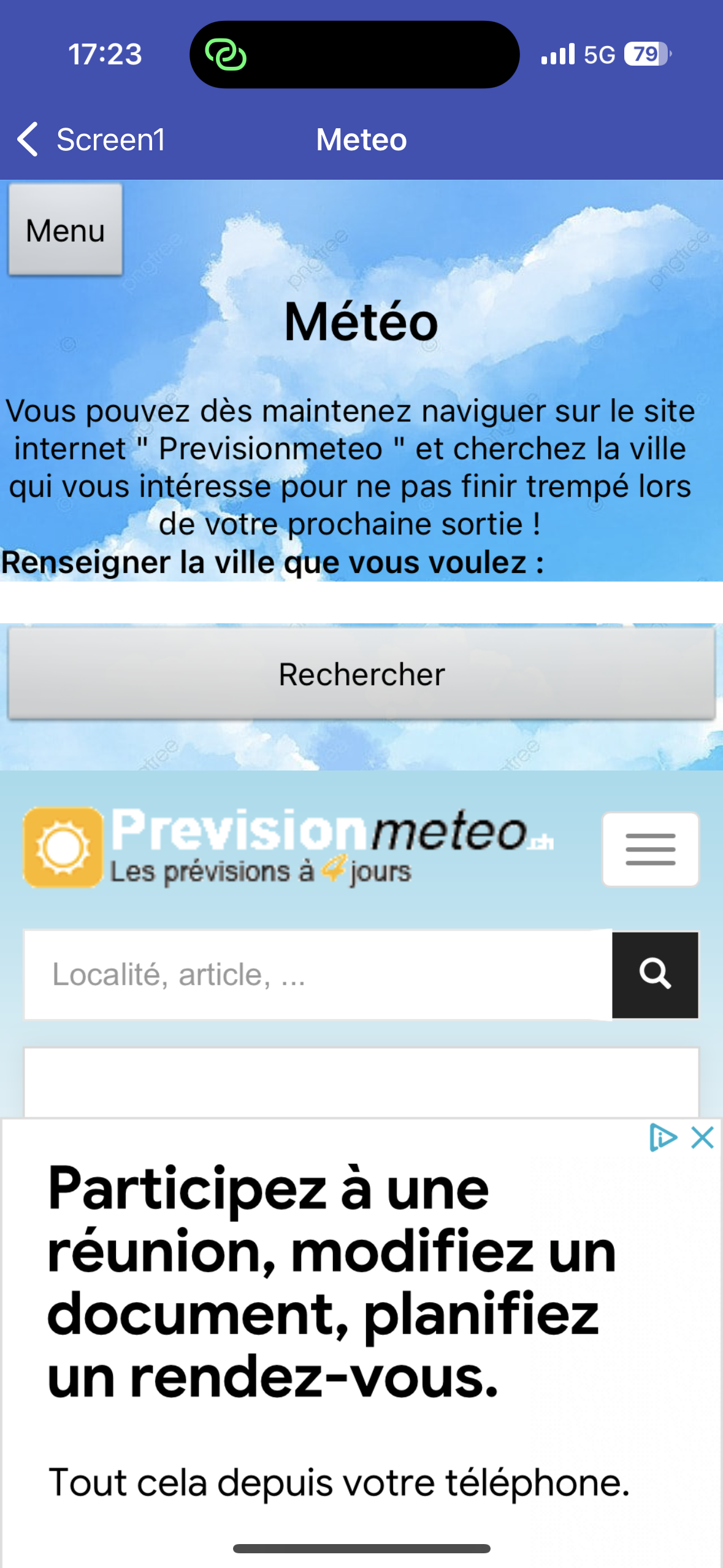This screenshot has width=723, height=1568.
Task: Tap the Localité, article search field
Action: (318, 975)
